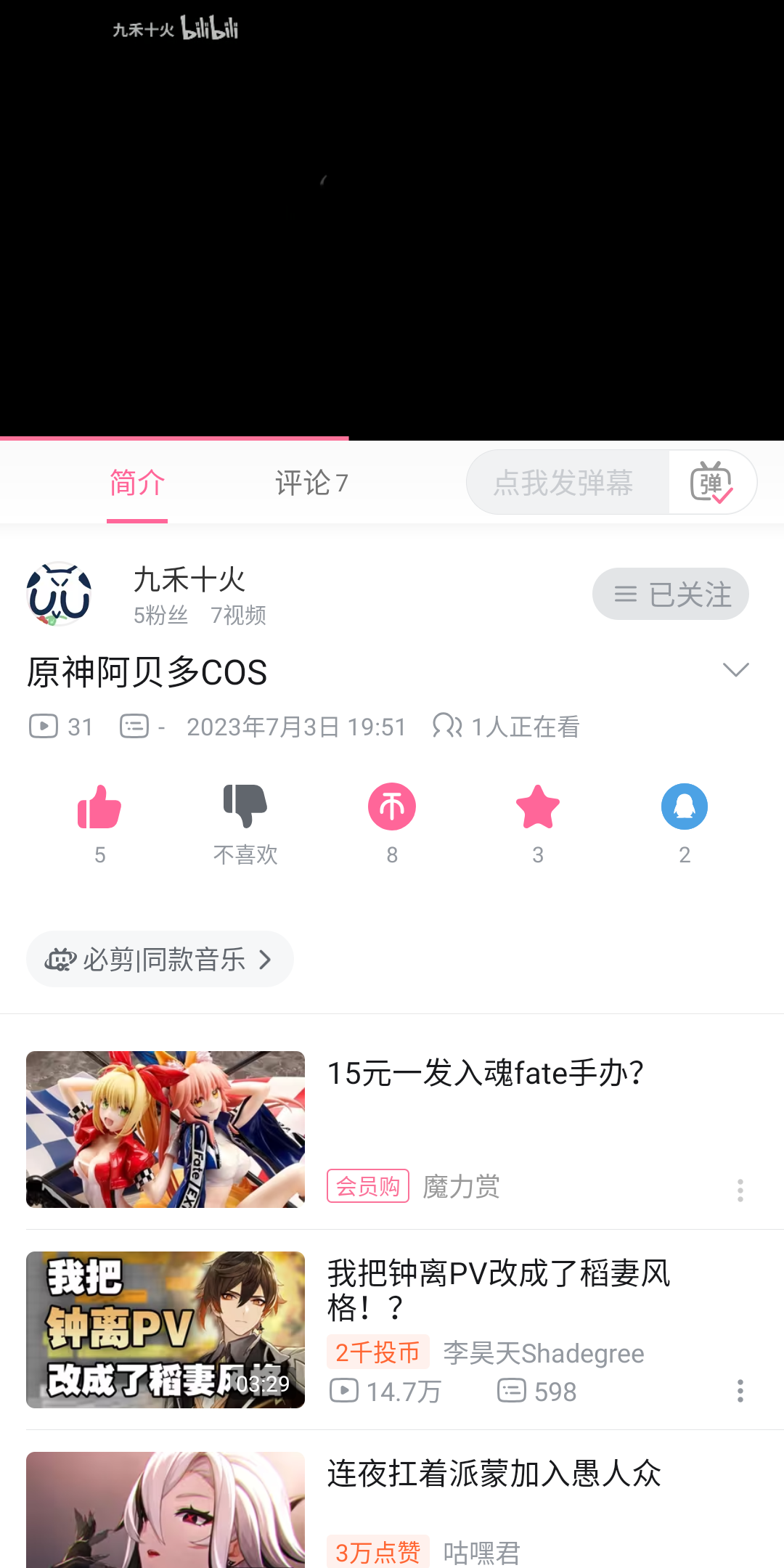Screen dimensions: 784x1568
Task: Open the 点我发弹幕 danmaku input
Action: coord(565,483)
